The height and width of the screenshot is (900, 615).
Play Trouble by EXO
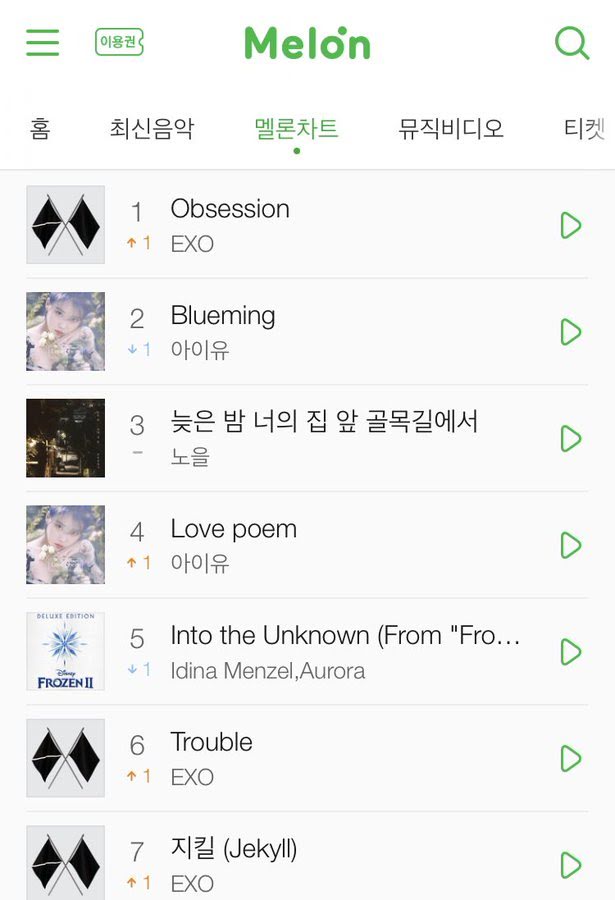coord(570,758)
